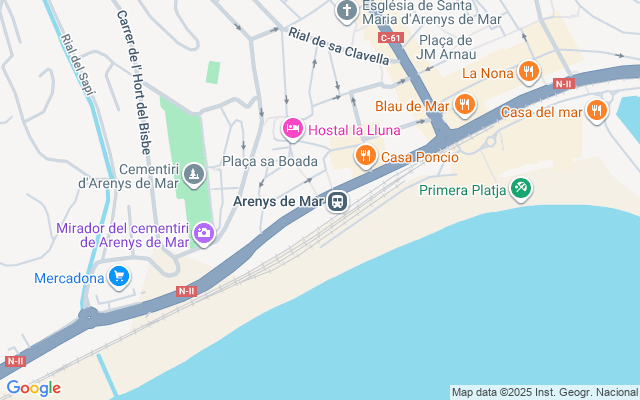The height and width of the screenshot is (400, 640).
Task: Open the Església de Santa Maria church pin
Action: [346, 12]
